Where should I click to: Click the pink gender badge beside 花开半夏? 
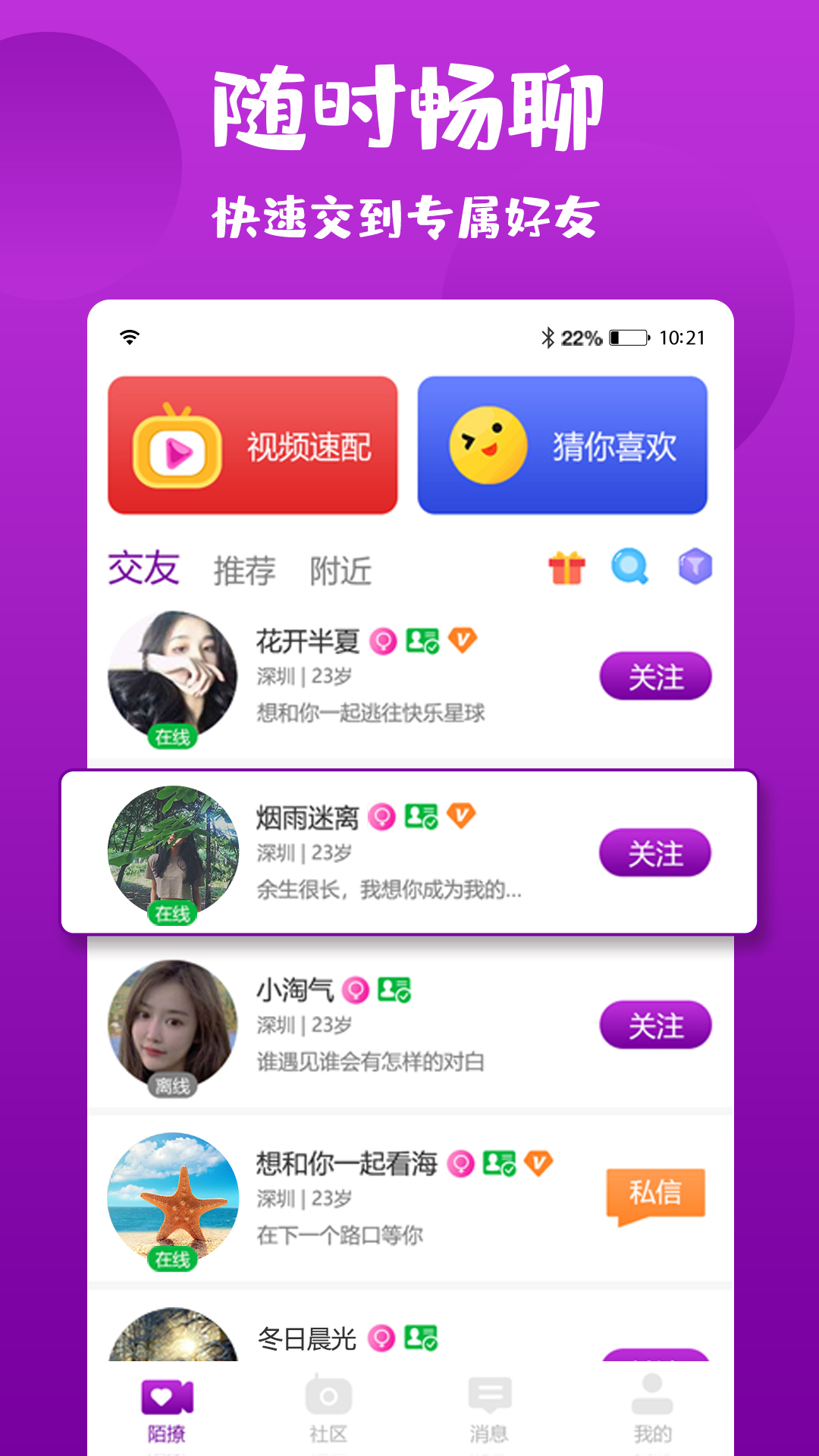click(383, 639)
